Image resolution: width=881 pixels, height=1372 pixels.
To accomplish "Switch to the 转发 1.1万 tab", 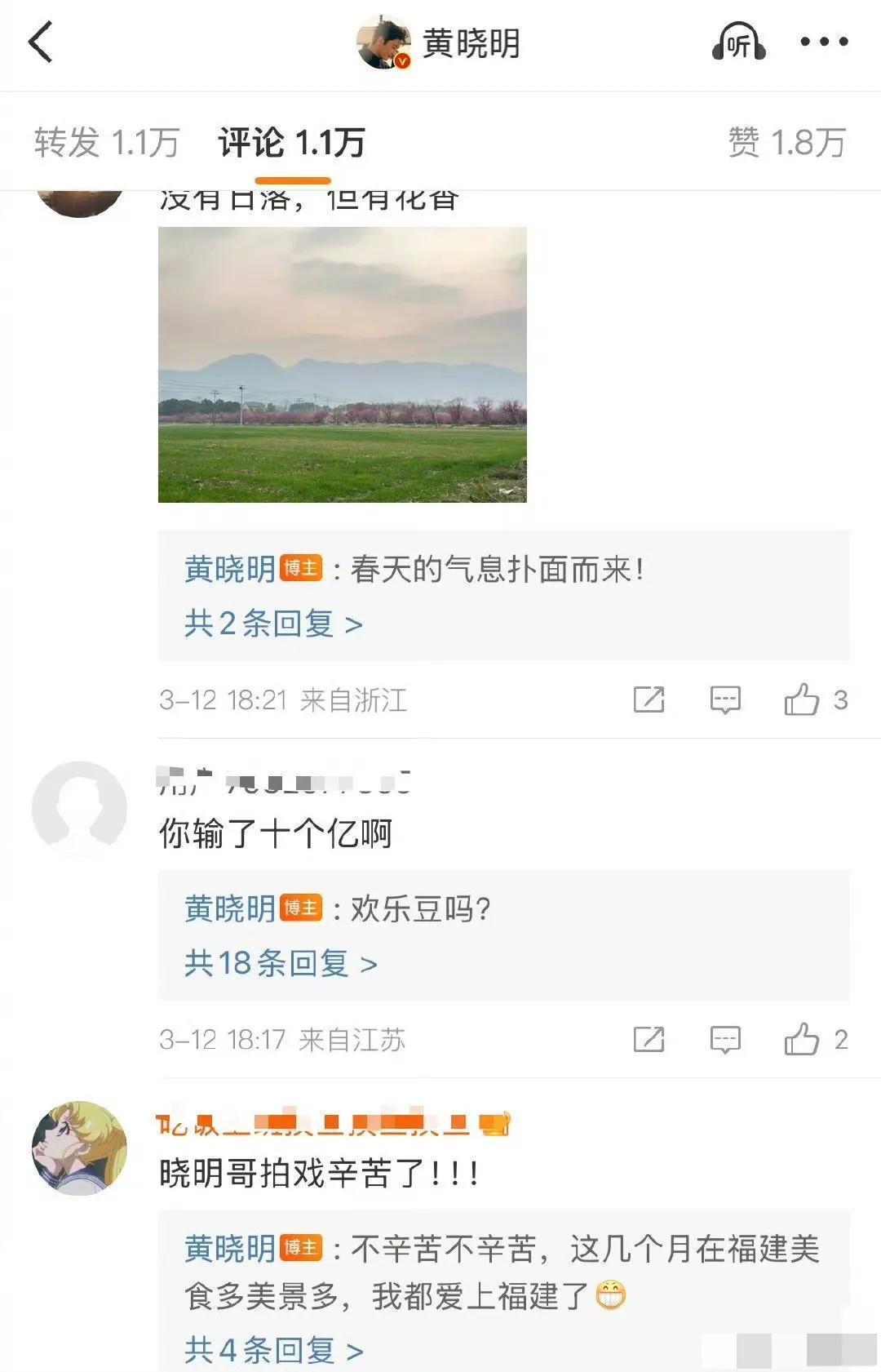I will click(106, 143).
